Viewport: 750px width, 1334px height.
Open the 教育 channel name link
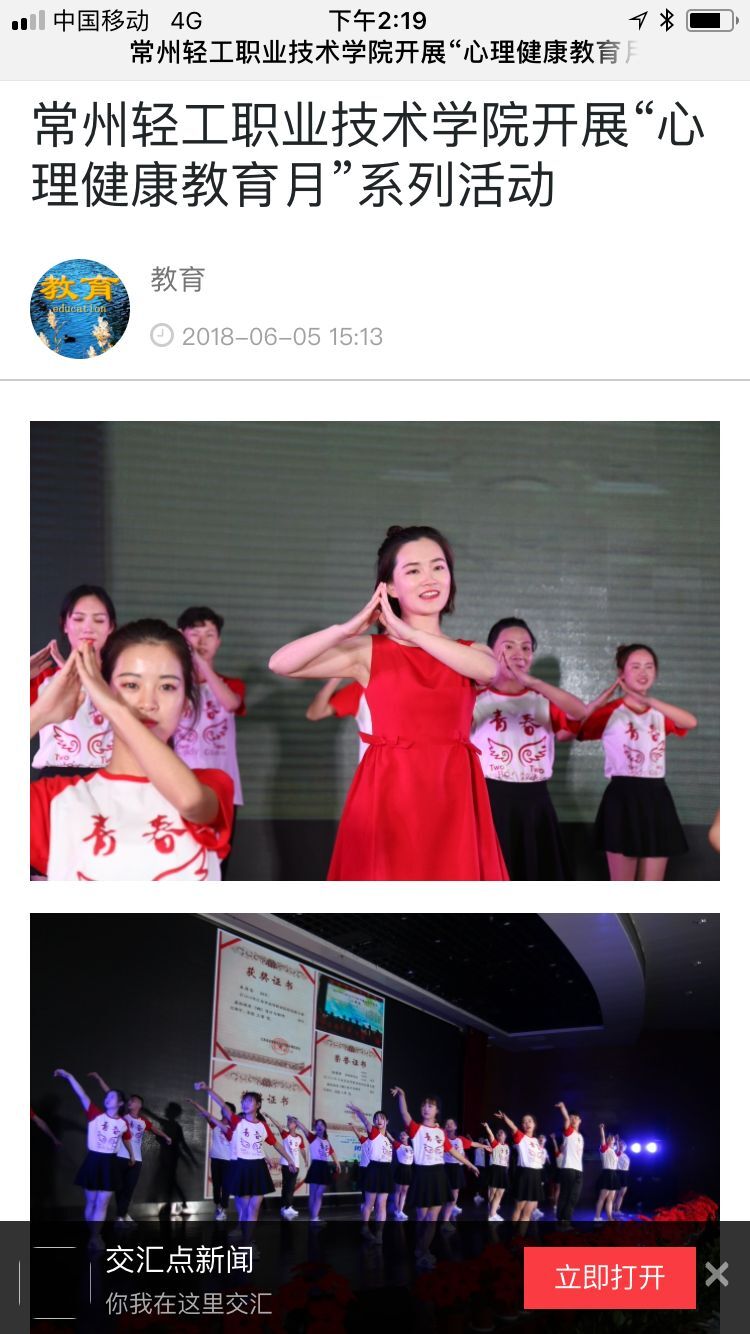pos(178,279)
